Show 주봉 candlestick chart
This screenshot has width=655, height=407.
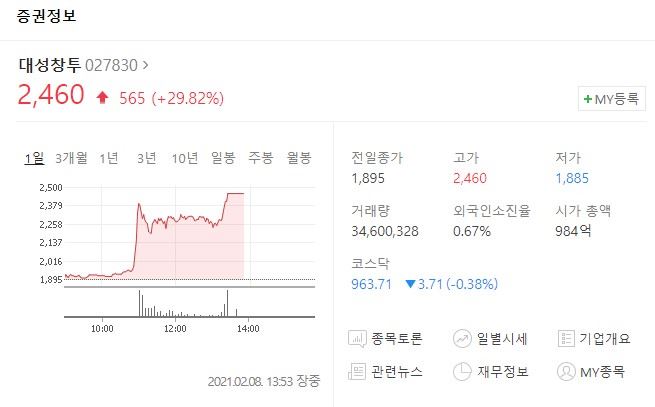[261, 158]
